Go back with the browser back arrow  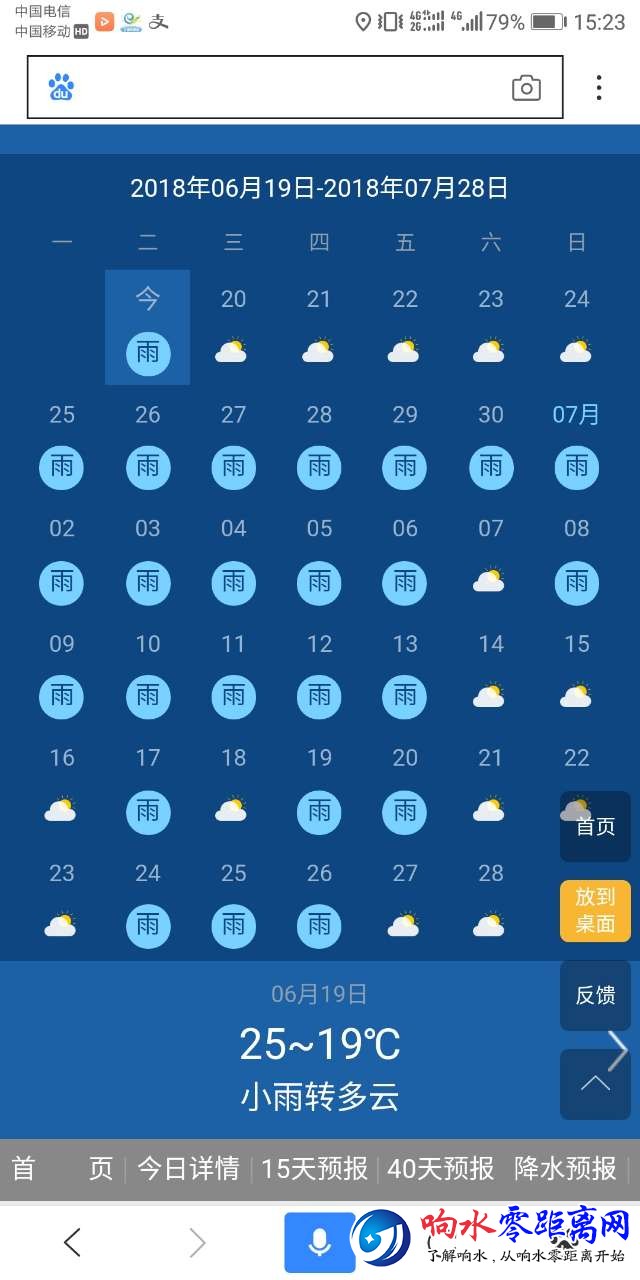point(72,1243)
